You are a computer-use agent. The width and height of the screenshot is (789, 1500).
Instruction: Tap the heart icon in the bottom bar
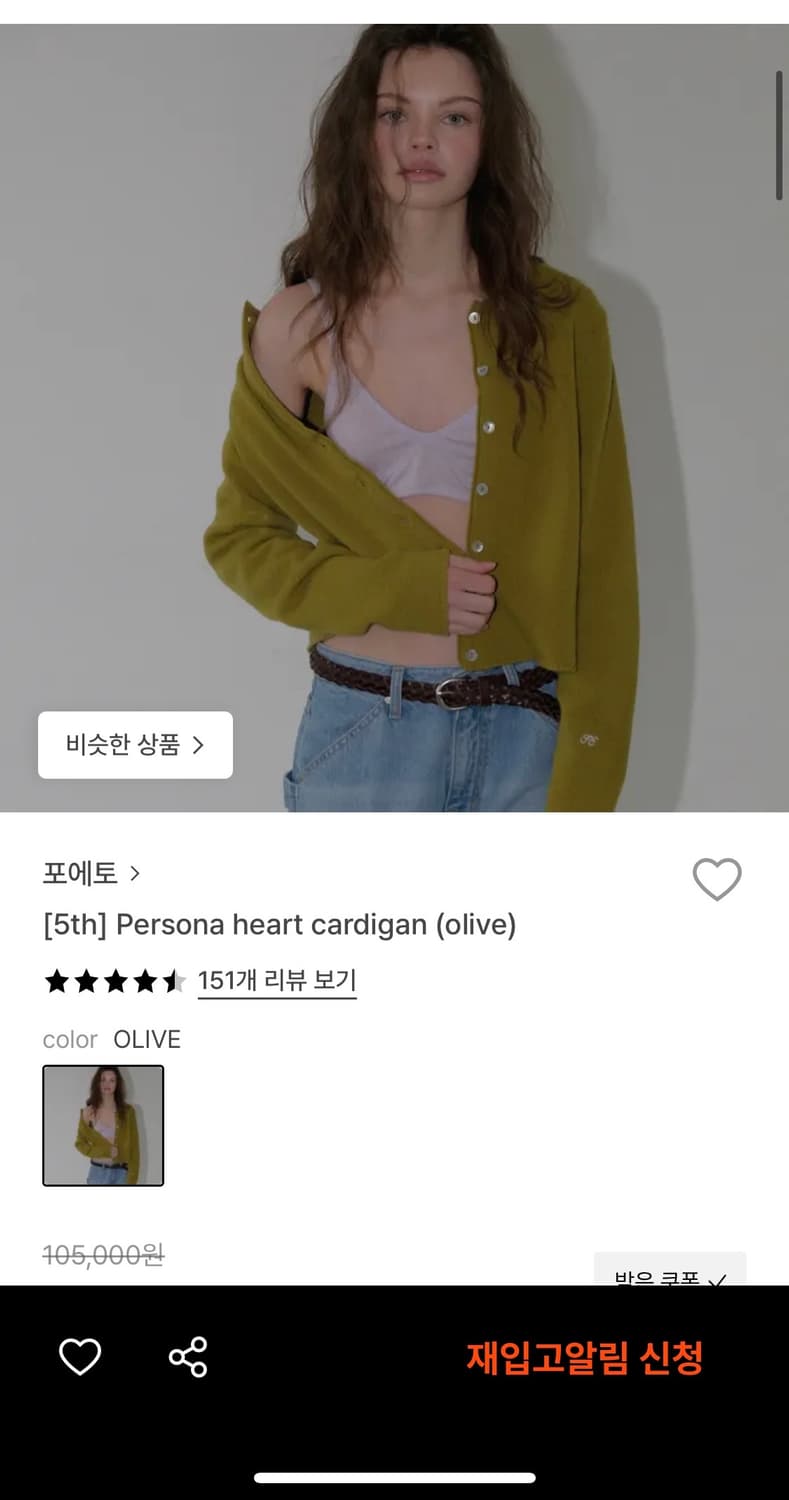pyautogui.click(x=80, y=1357)
